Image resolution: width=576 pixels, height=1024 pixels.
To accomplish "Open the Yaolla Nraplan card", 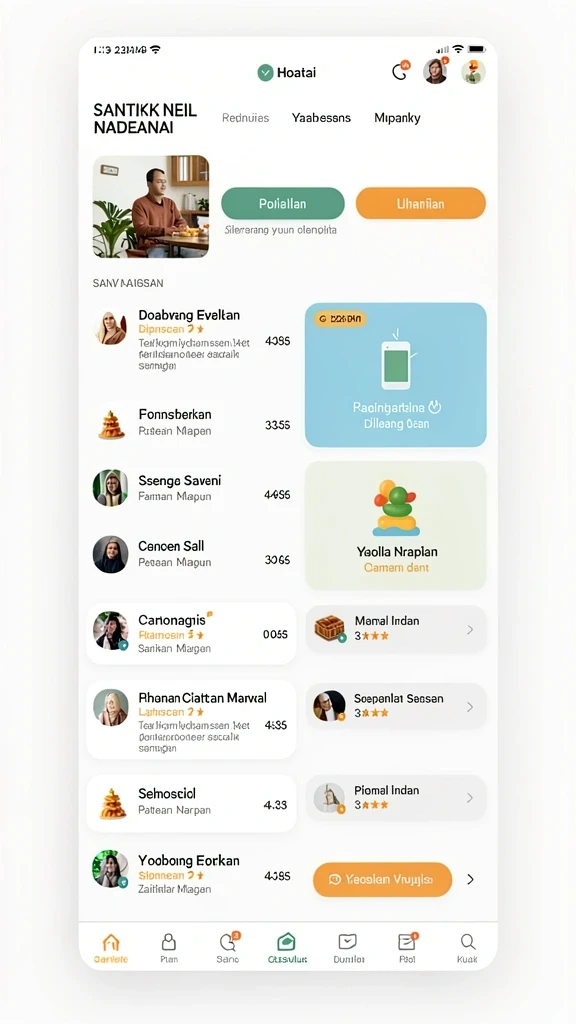I will [x=396, y=525].
